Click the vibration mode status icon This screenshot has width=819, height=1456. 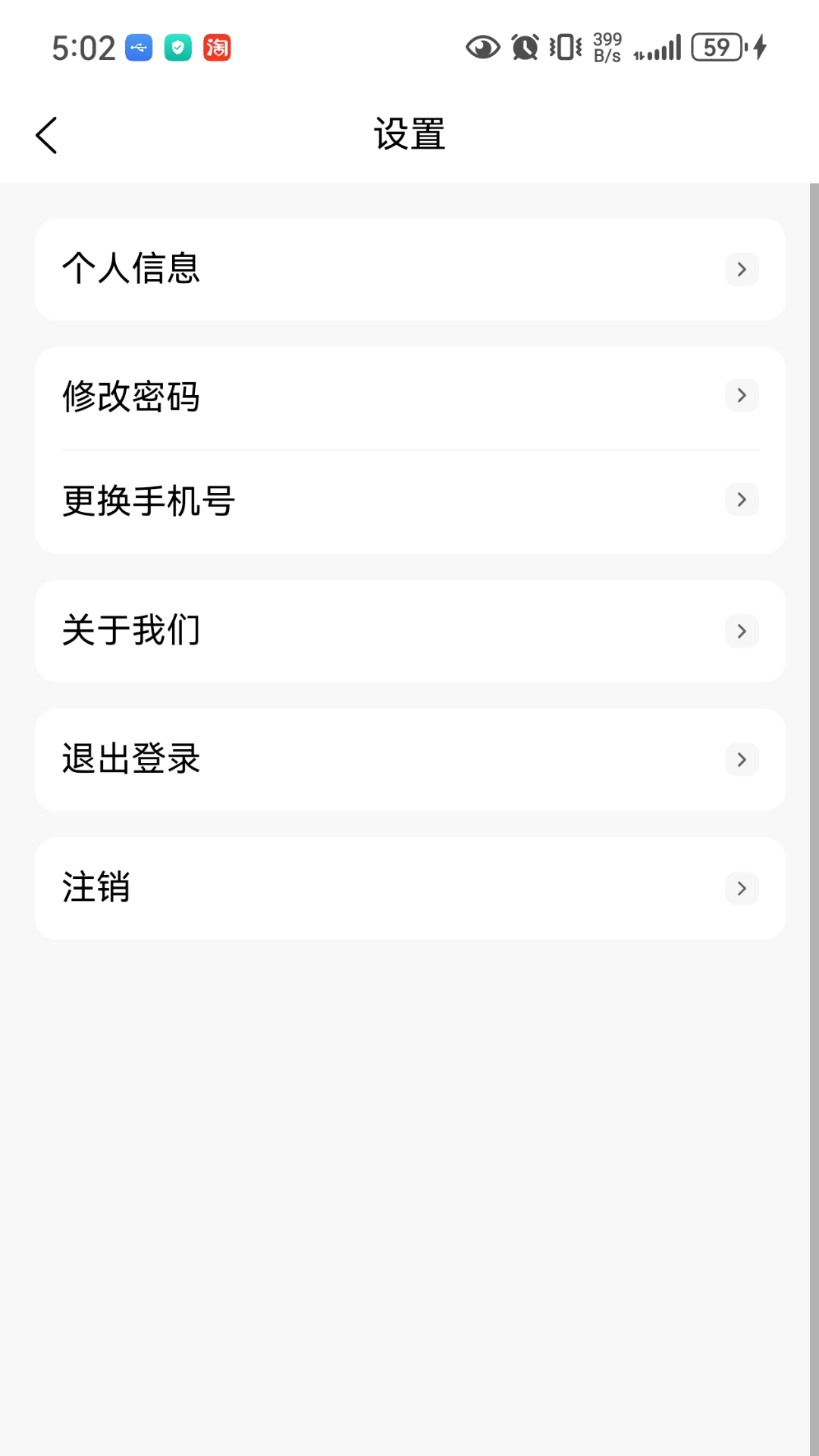pyautogui.click(x=563, y=47)
